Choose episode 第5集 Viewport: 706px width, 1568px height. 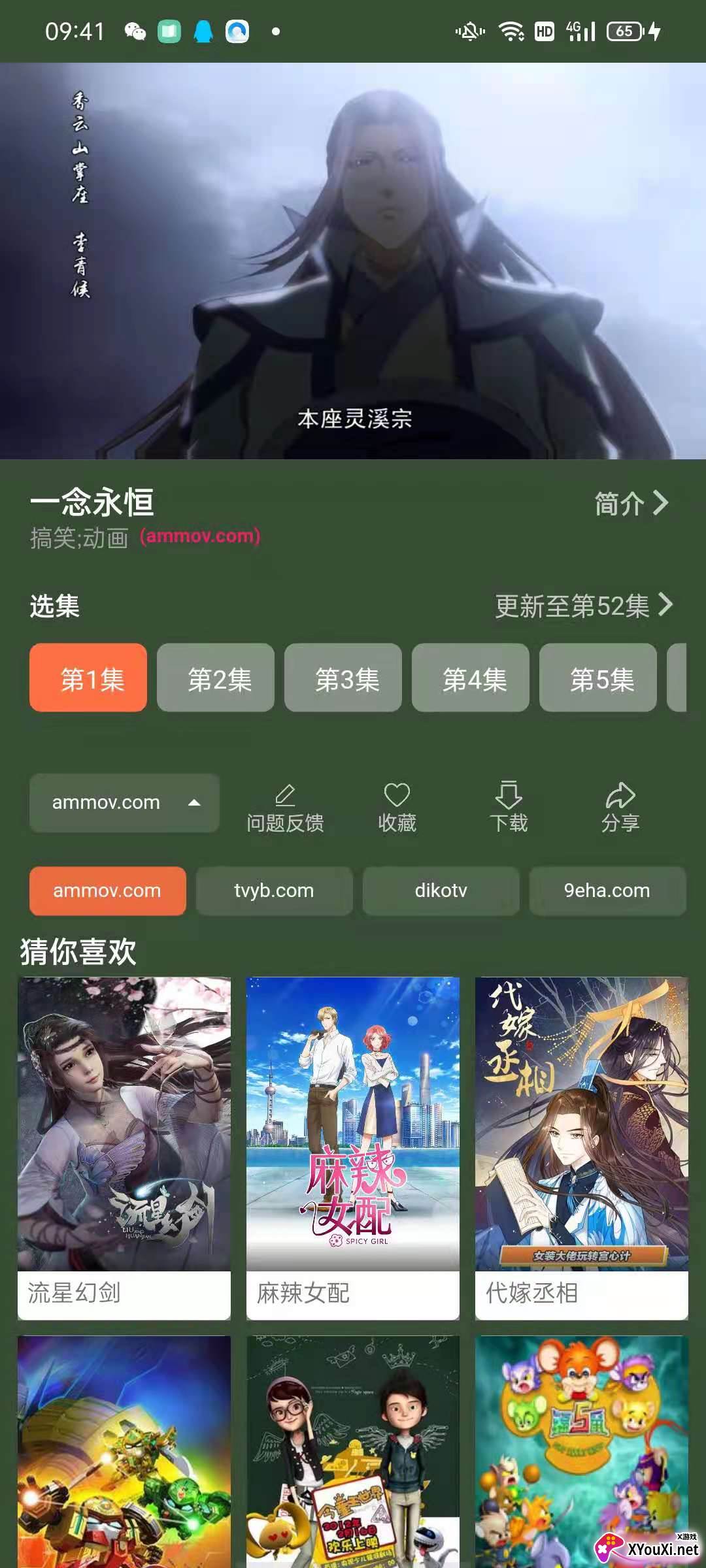point(598,678)
